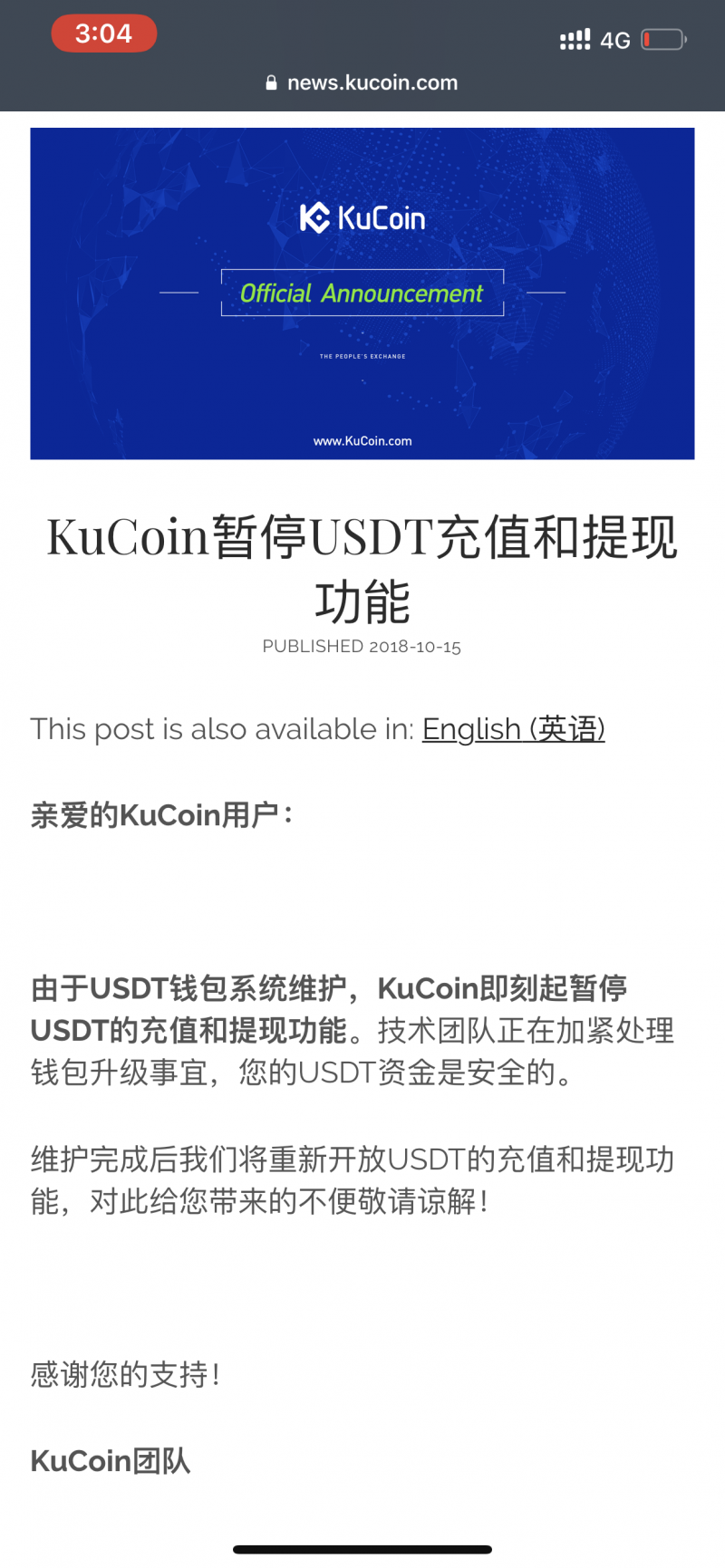Tap the news.kucoin.com address bar
This screenshot has height=1568, width=725.
(362, 82)
